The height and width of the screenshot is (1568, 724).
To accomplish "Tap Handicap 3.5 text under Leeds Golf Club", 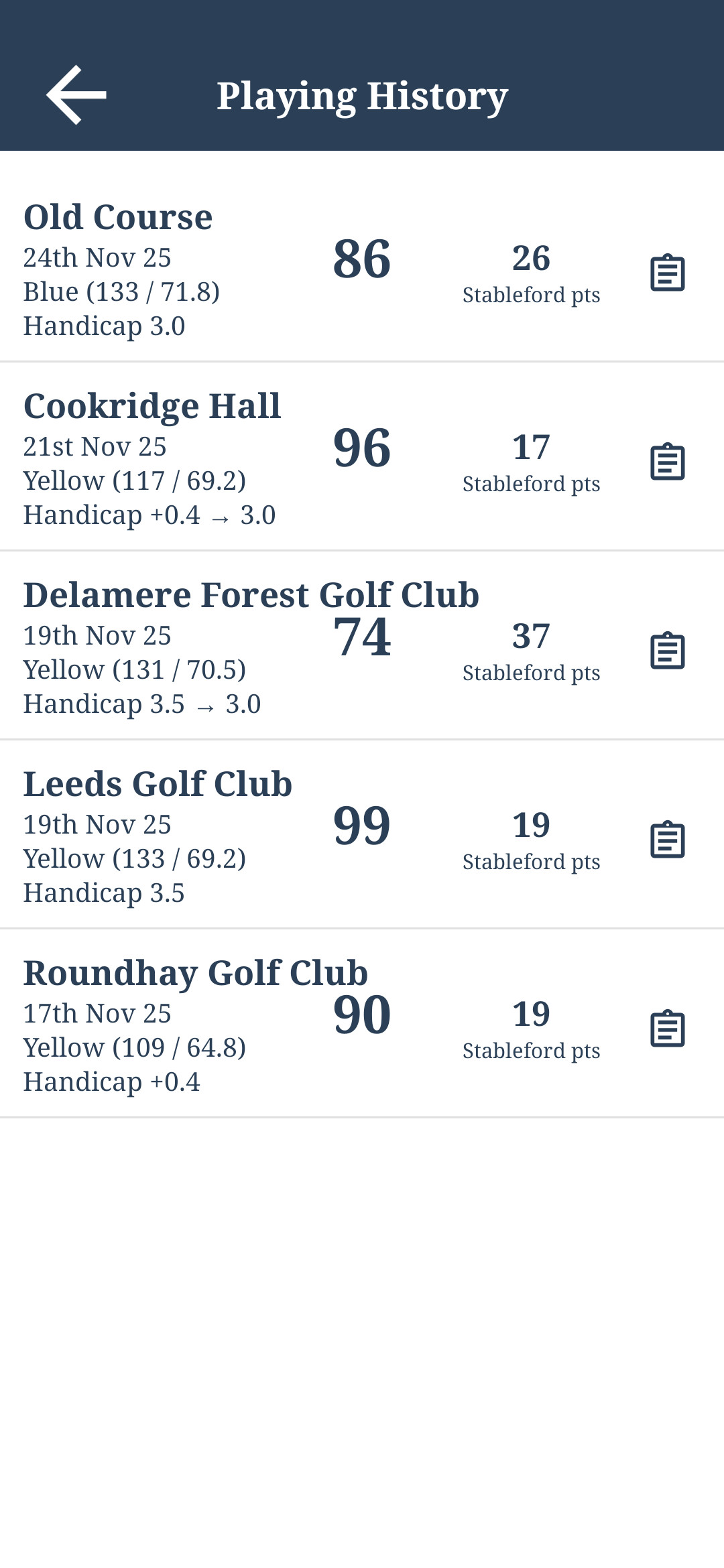I will pos(105,893).
